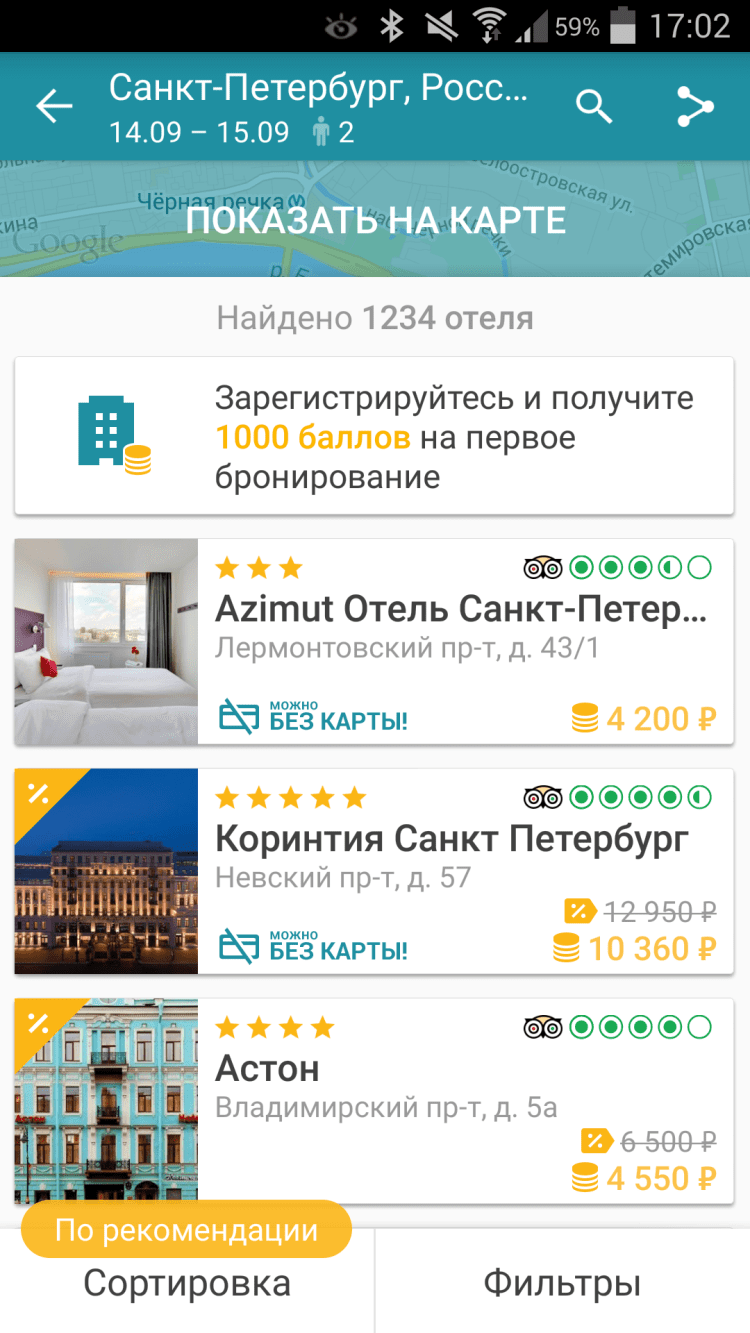Share the Saint Petersburg hotel search
This screenshot has width=750, height=1333.
coord(695,107)
